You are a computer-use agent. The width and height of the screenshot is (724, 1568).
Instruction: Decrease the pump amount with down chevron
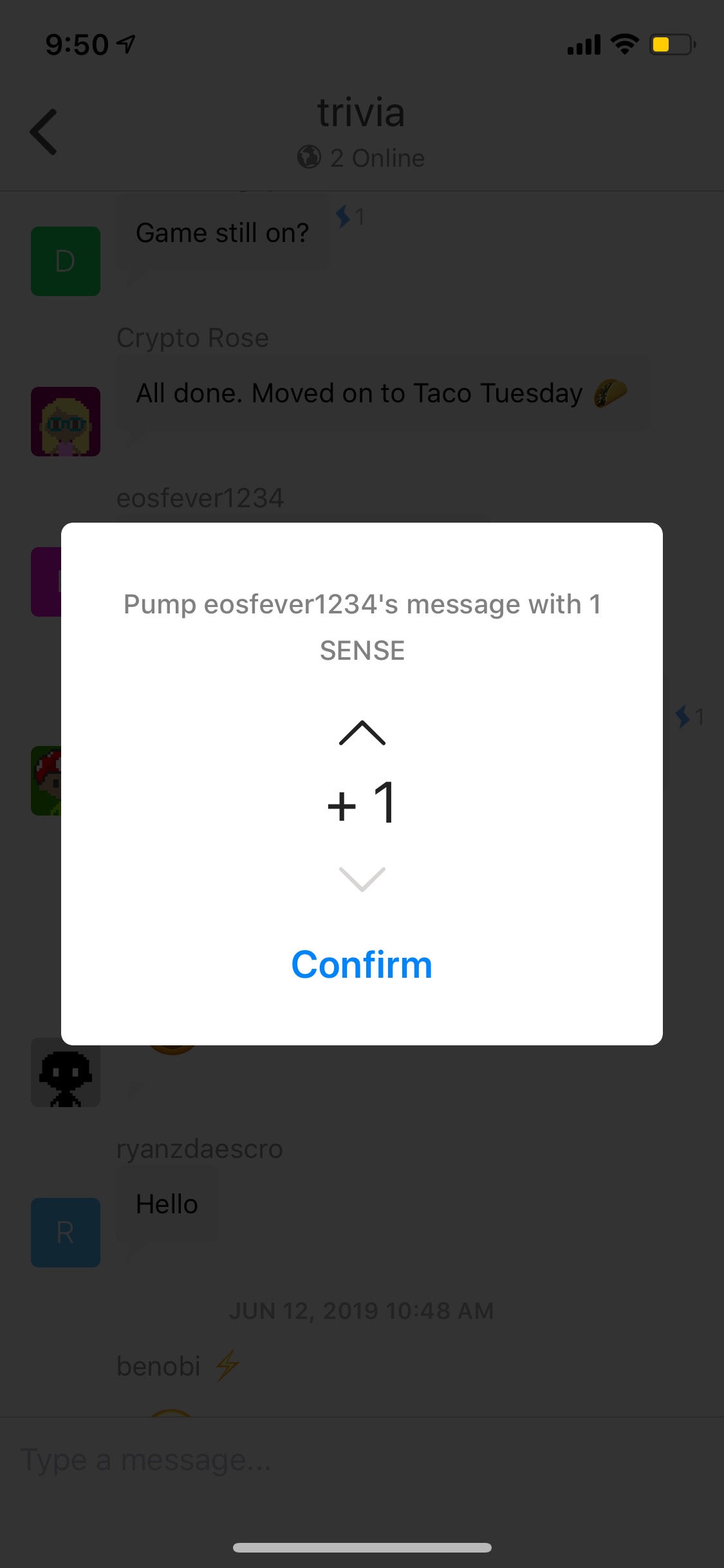[x=362, y=879]
